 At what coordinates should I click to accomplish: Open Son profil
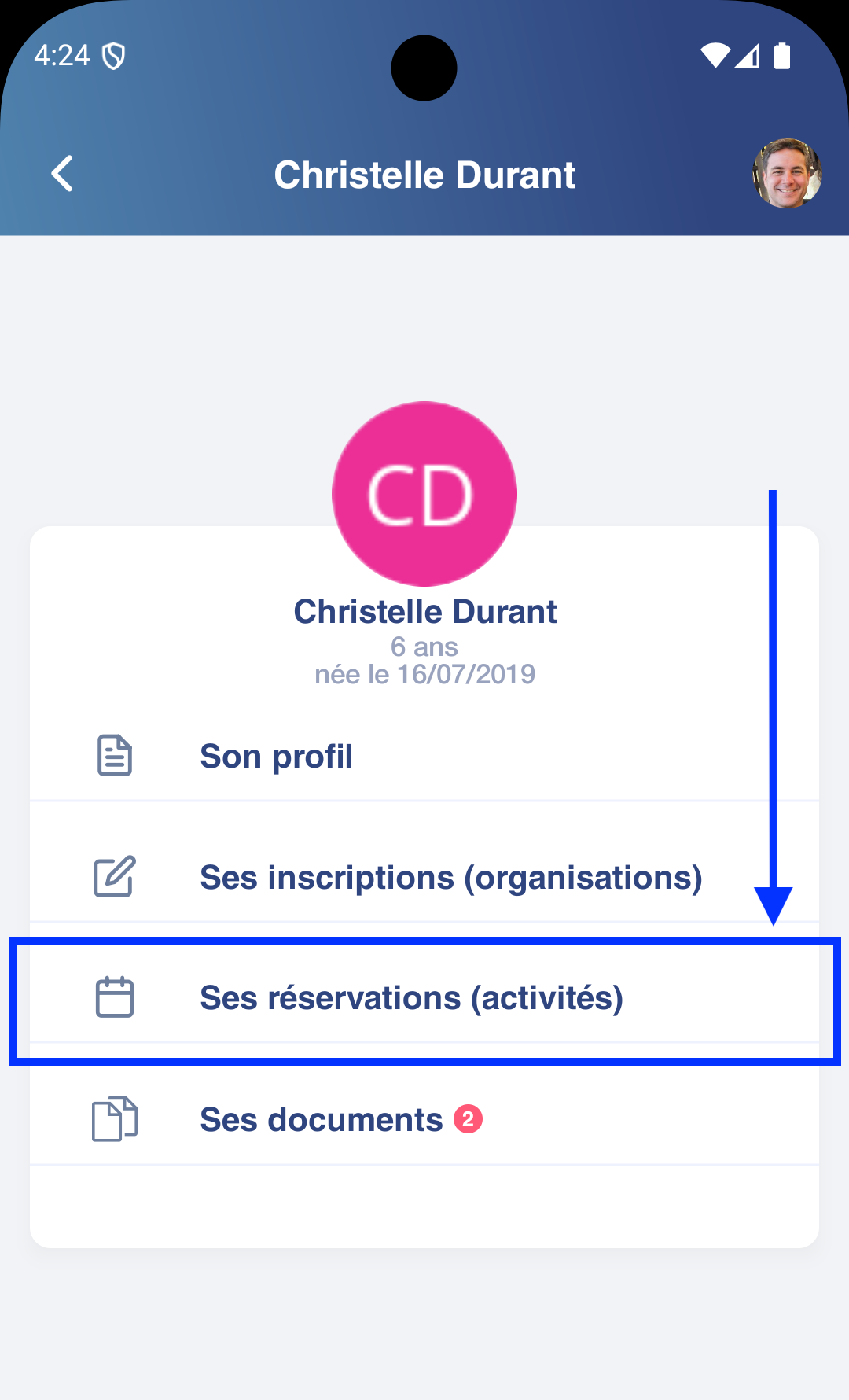[276, 757]
